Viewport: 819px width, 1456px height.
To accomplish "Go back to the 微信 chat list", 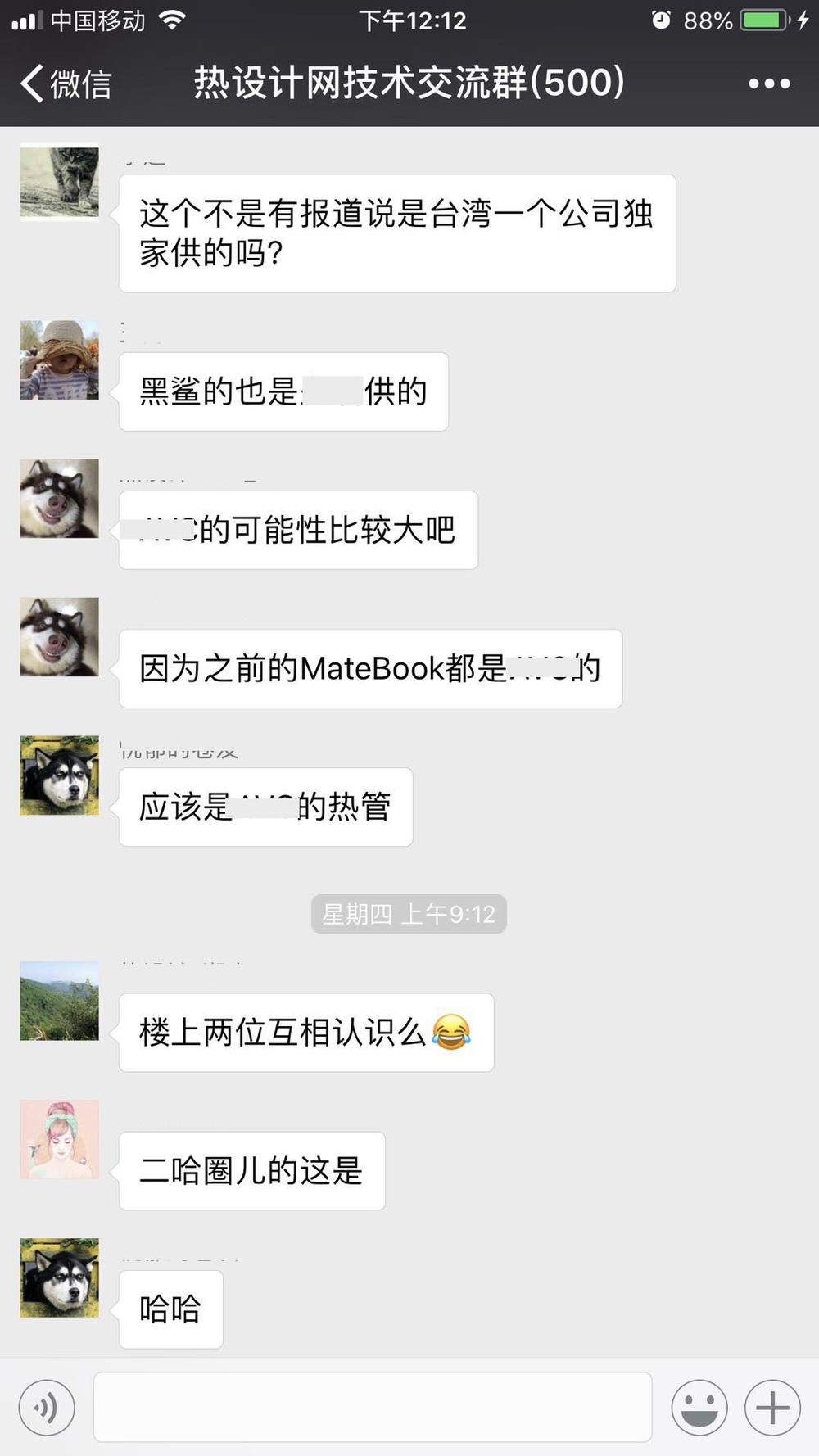I will tap(66, 84).
